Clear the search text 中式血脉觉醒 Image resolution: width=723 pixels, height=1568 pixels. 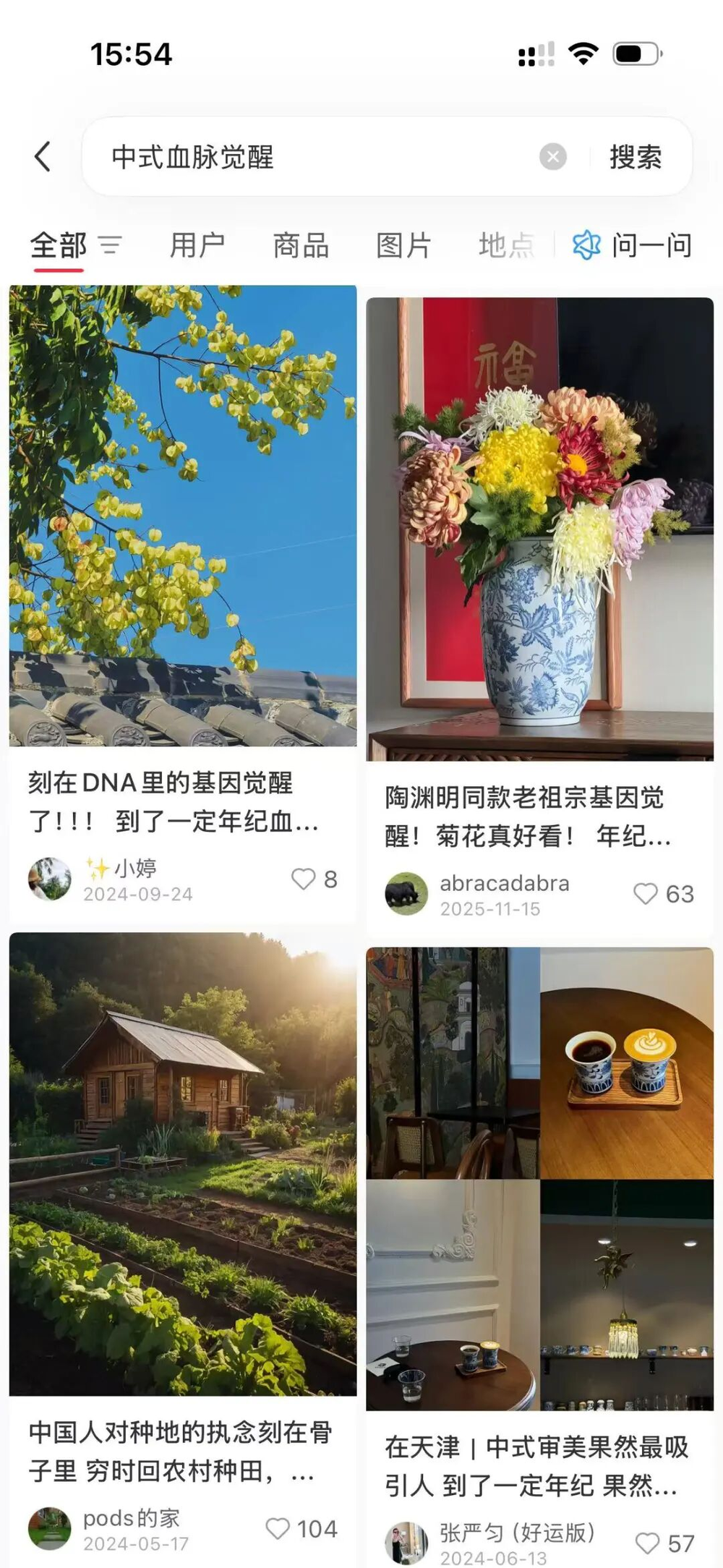(x=552, y=157)
